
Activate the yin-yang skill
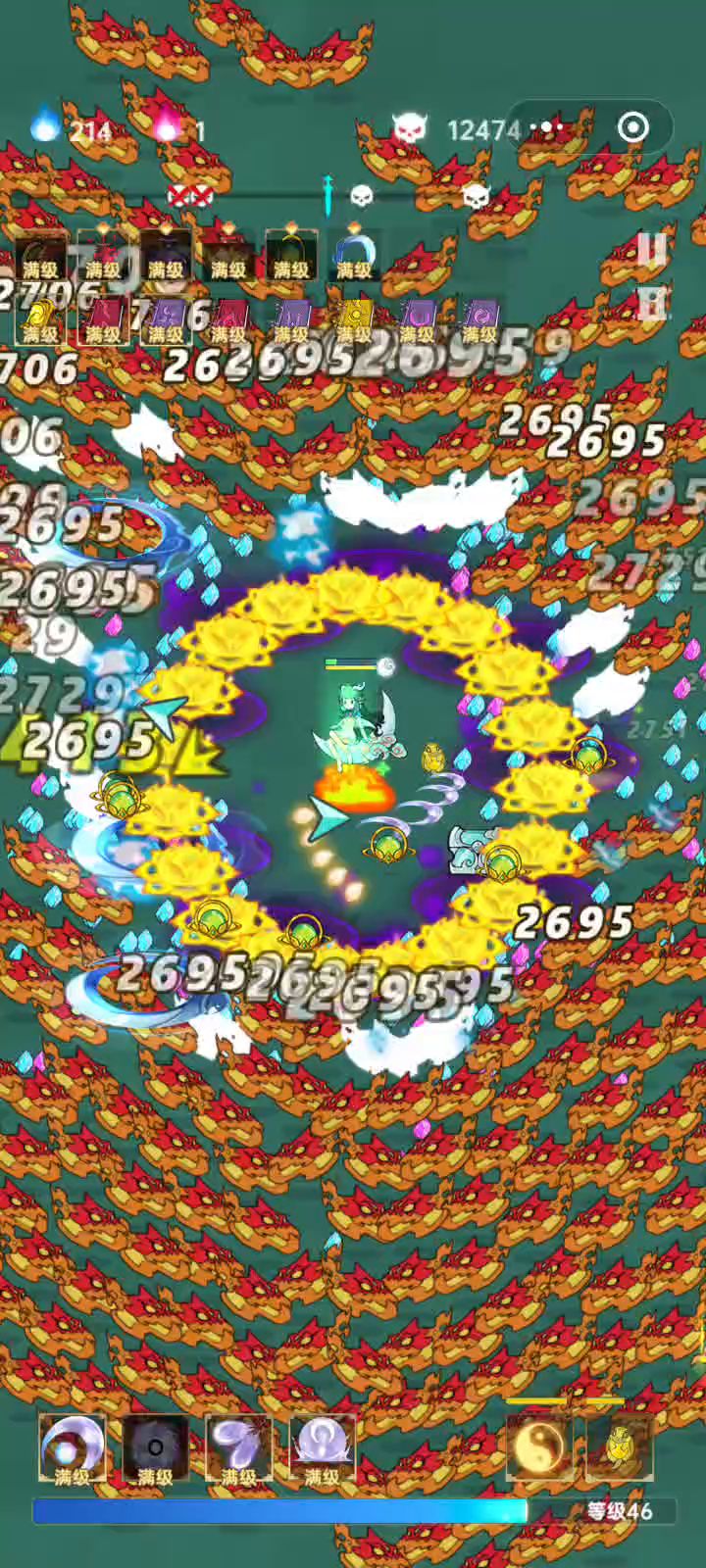click(x=538, y=1445)
